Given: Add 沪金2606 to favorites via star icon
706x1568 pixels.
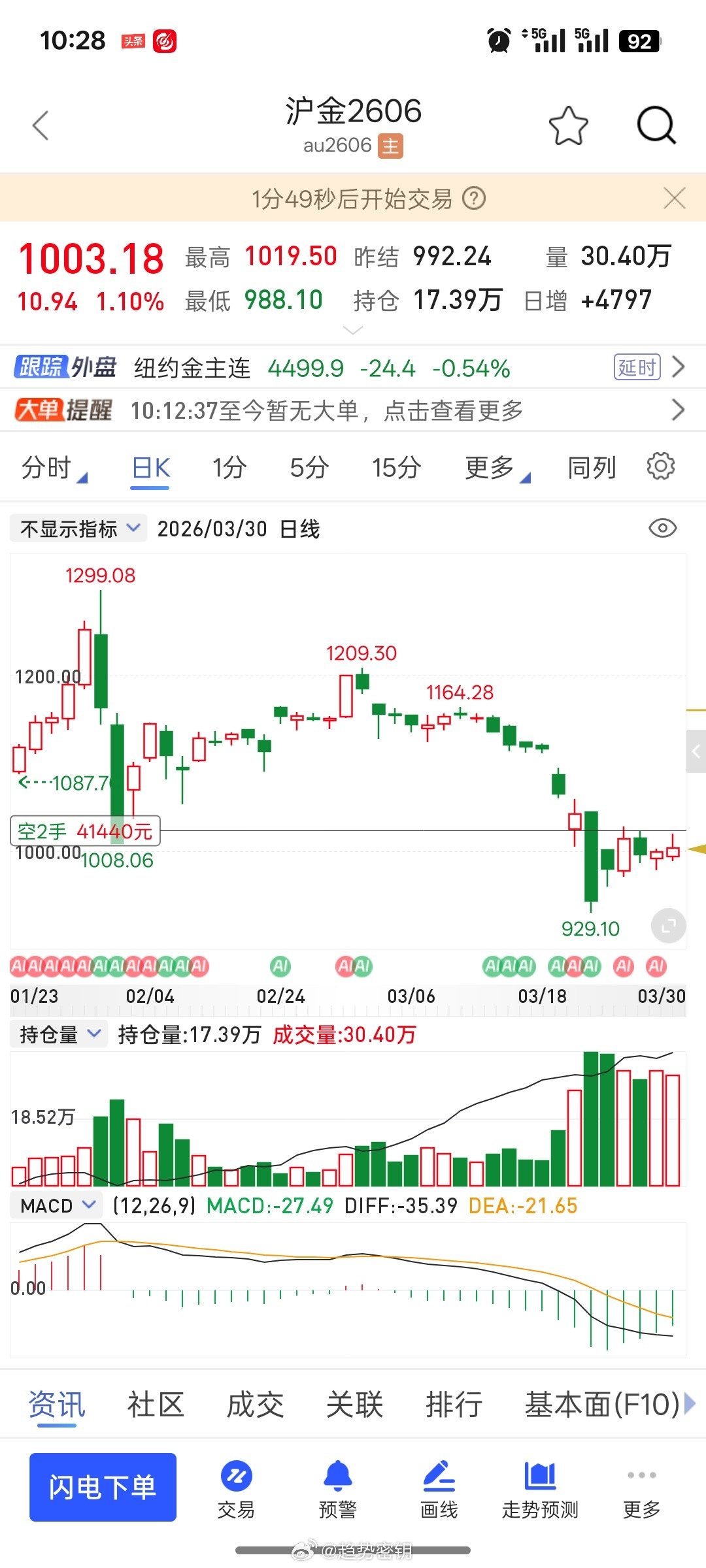Looking at the screenshot, I should click(569, 125).
